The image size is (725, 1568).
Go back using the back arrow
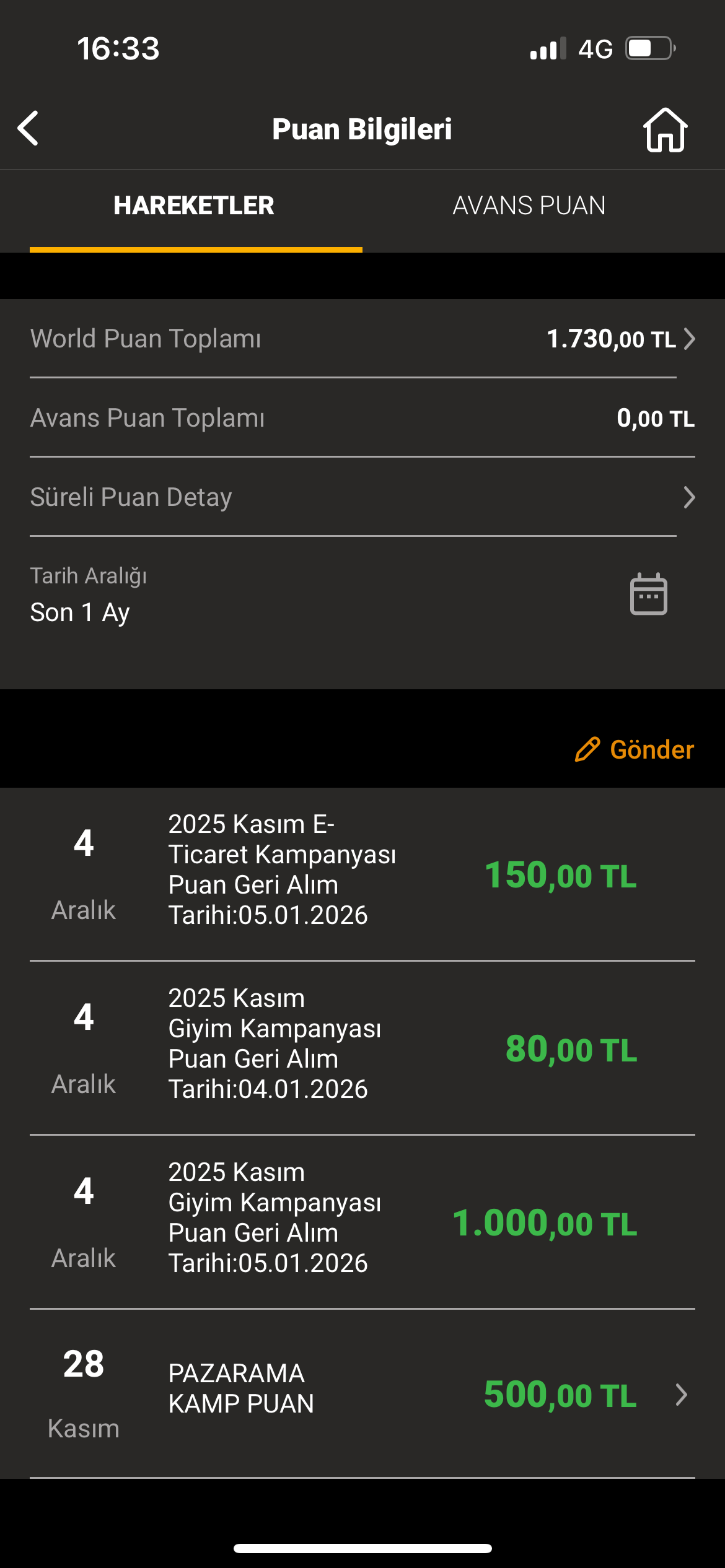pos(29,129)
